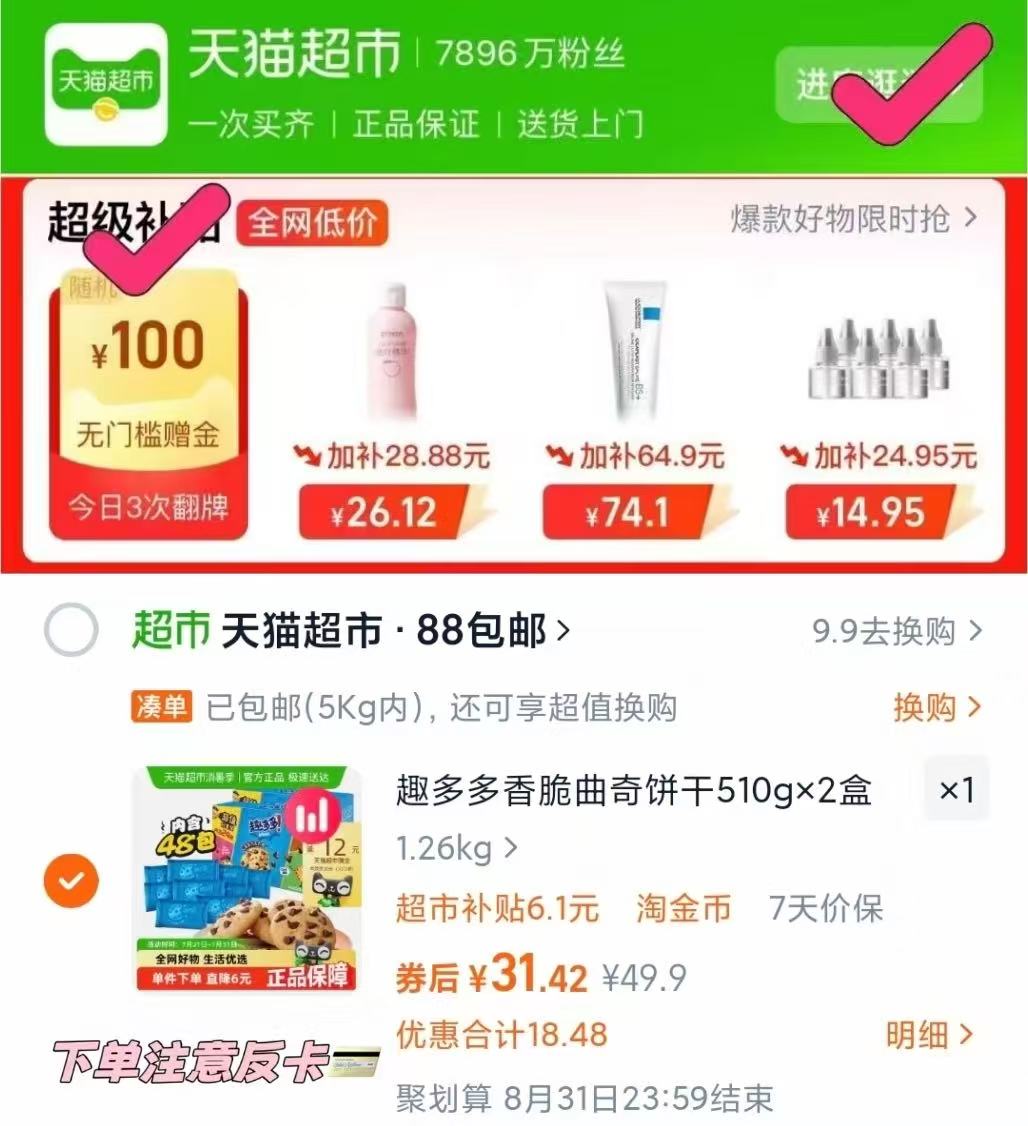Open the 换购 exchange purchase section
Image resolution: width=1028 pixels, height=1126 pixels.
(x=925, y=708)
